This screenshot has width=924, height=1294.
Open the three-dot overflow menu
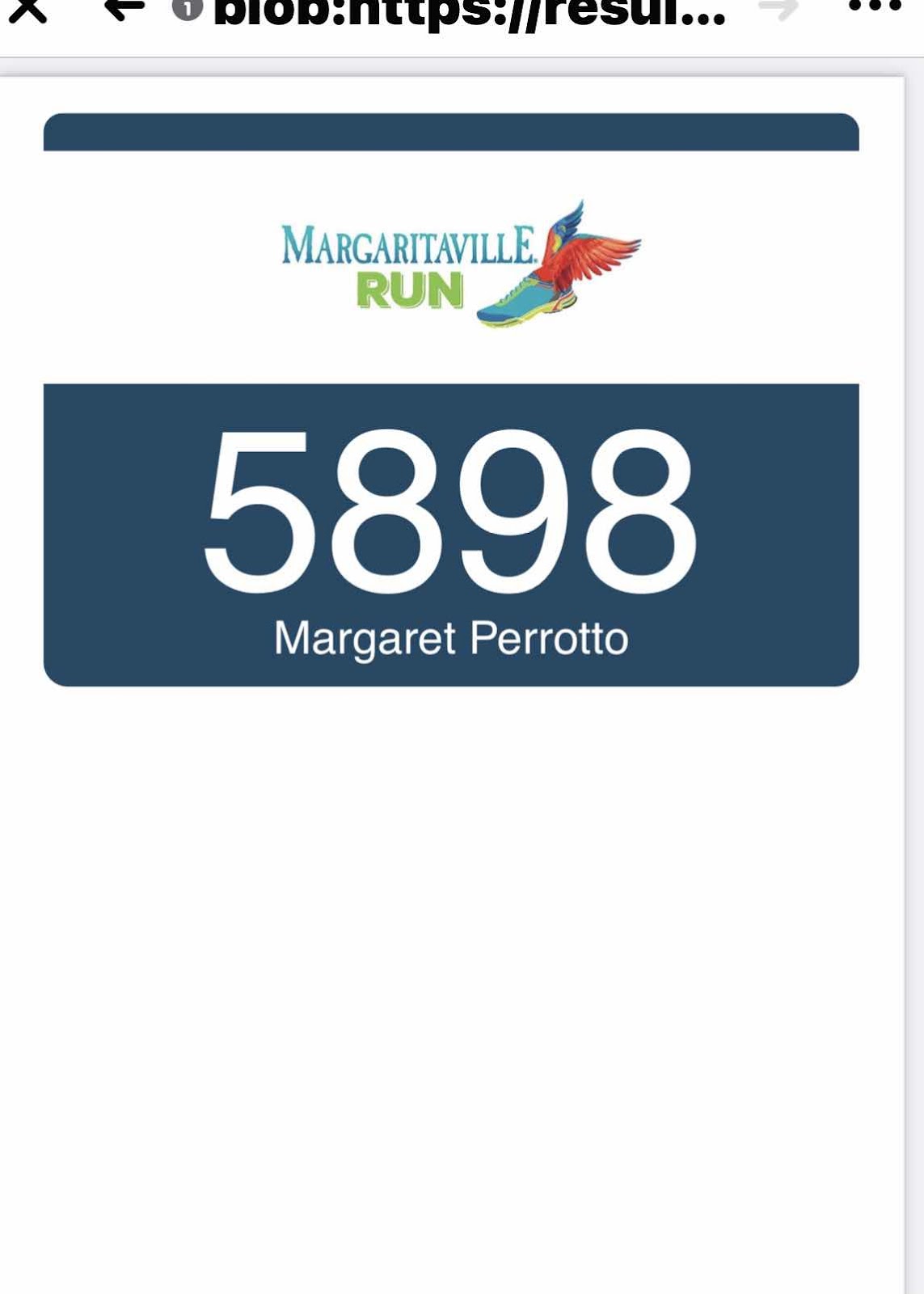(x=875, y=6)
